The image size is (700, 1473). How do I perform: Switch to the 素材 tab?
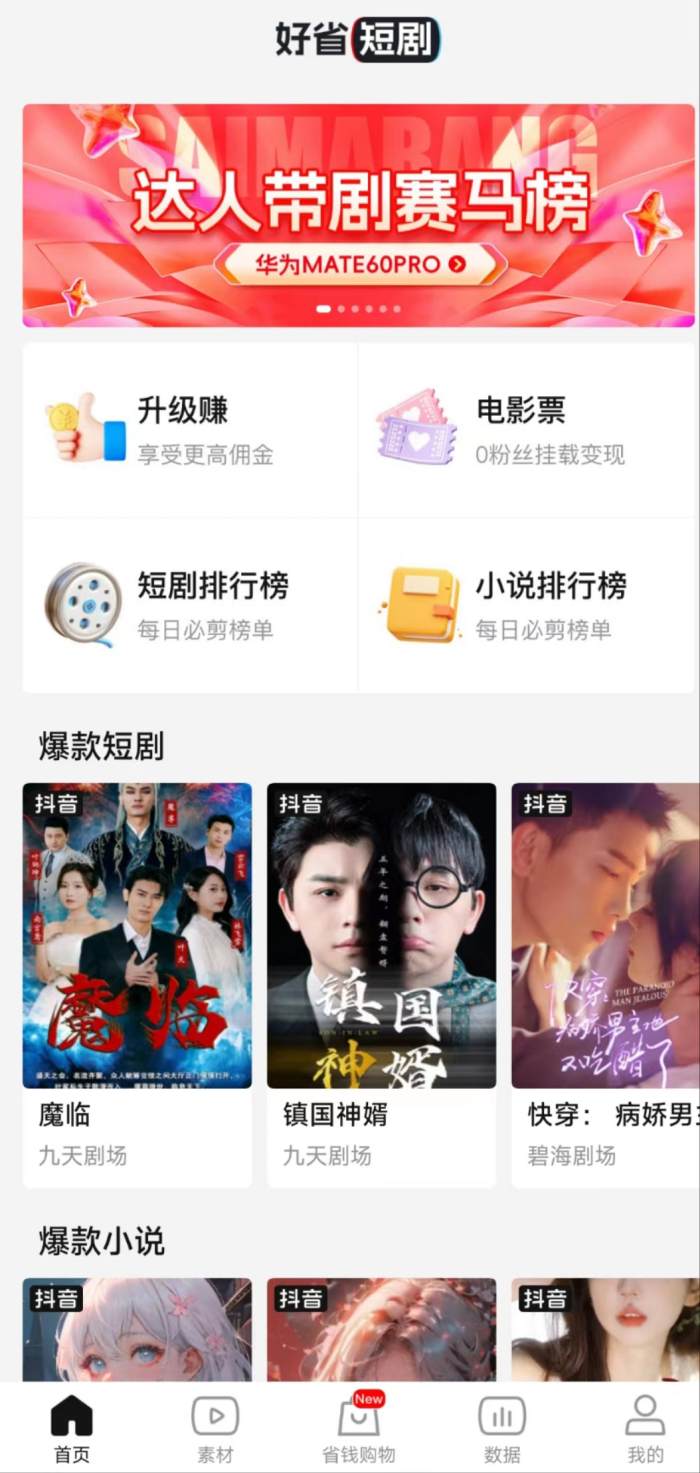(215, 1428)
